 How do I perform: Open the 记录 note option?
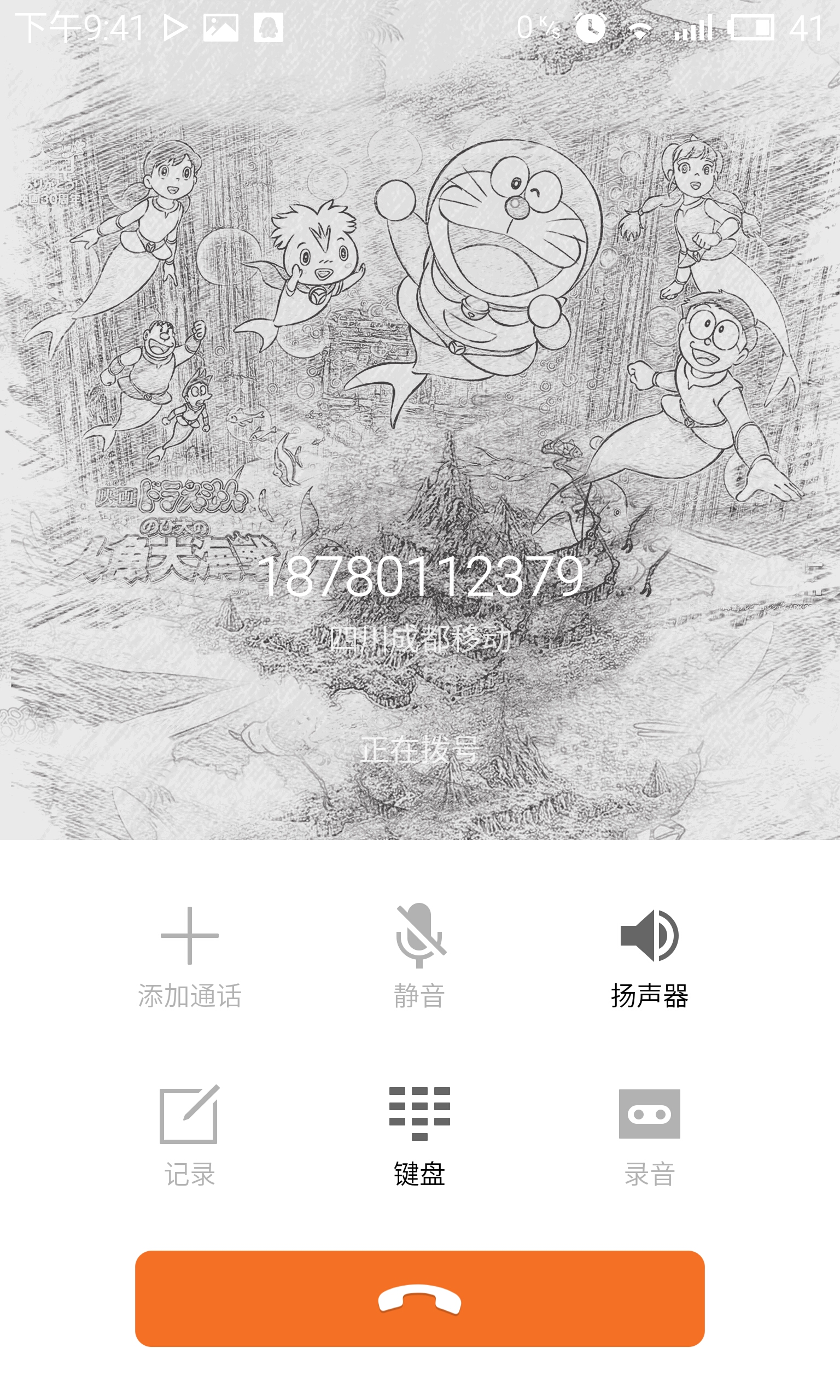click(x=190, y=1136)
